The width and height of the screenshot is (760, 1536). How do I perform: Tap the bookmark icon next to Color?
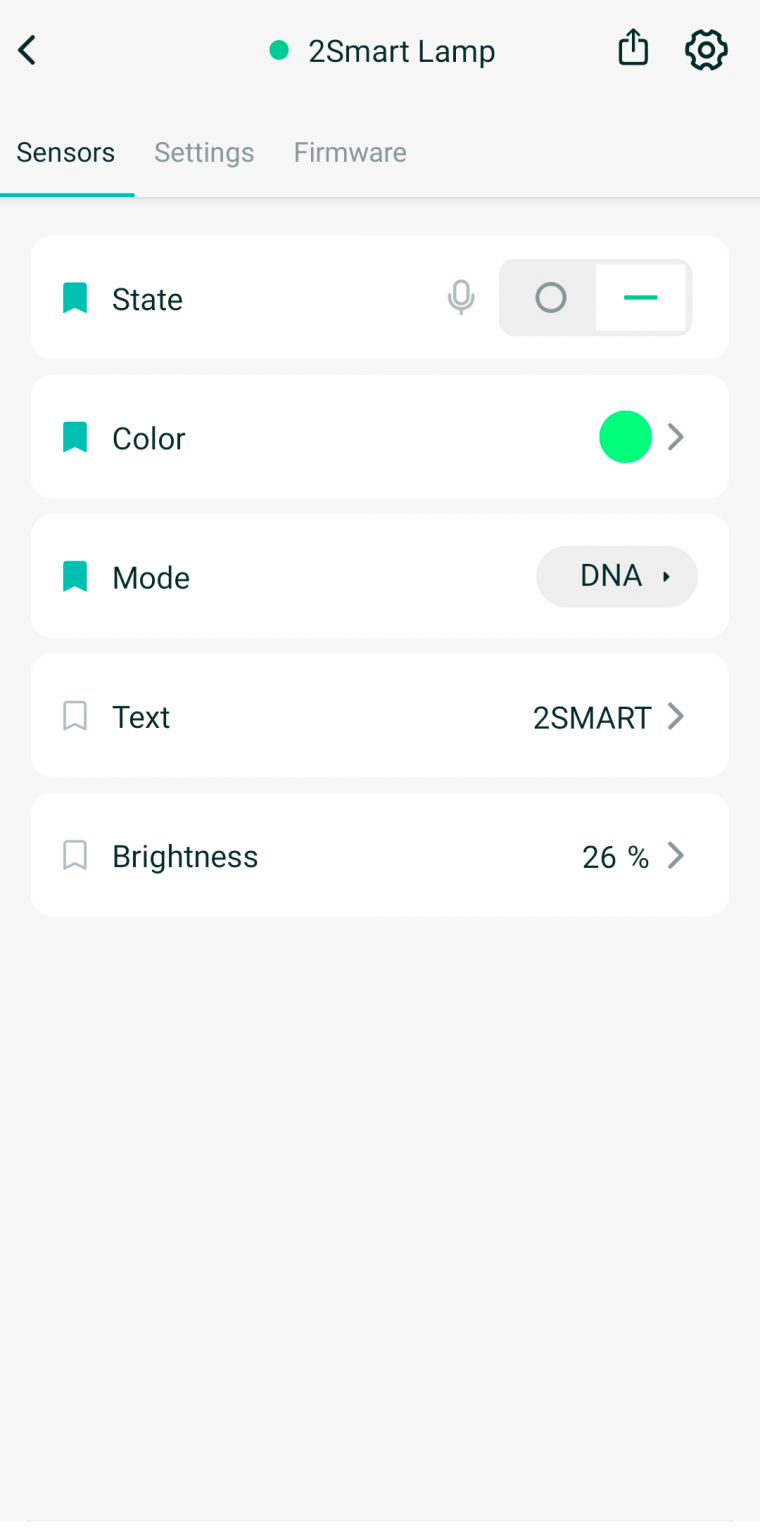pos(74,436)
